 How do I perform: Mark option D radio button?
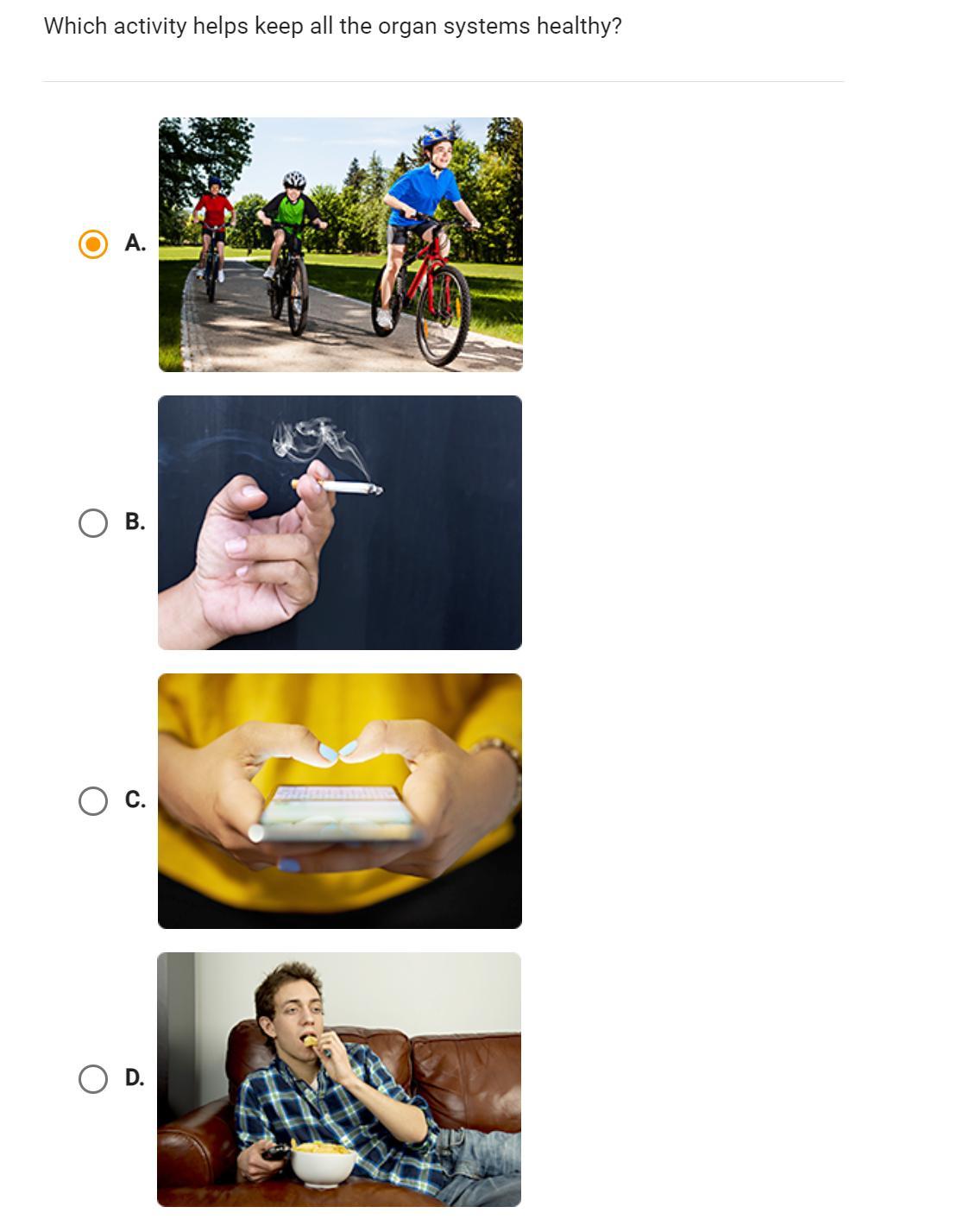coord(93,1079)
